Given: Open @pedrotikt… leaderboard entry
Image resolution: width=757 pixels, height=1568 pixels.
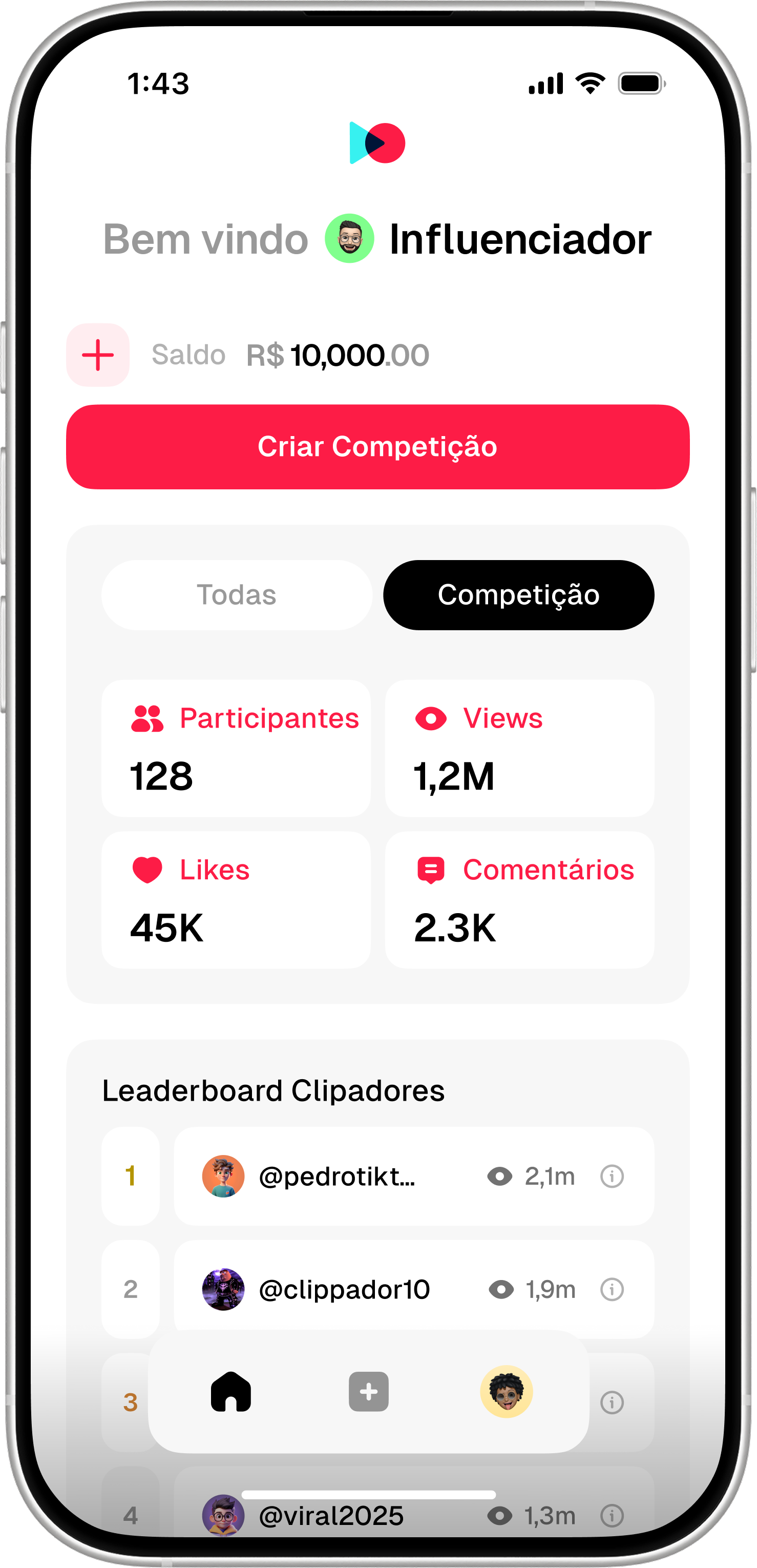Looking at the screenshot, I should pos(338,1176).
